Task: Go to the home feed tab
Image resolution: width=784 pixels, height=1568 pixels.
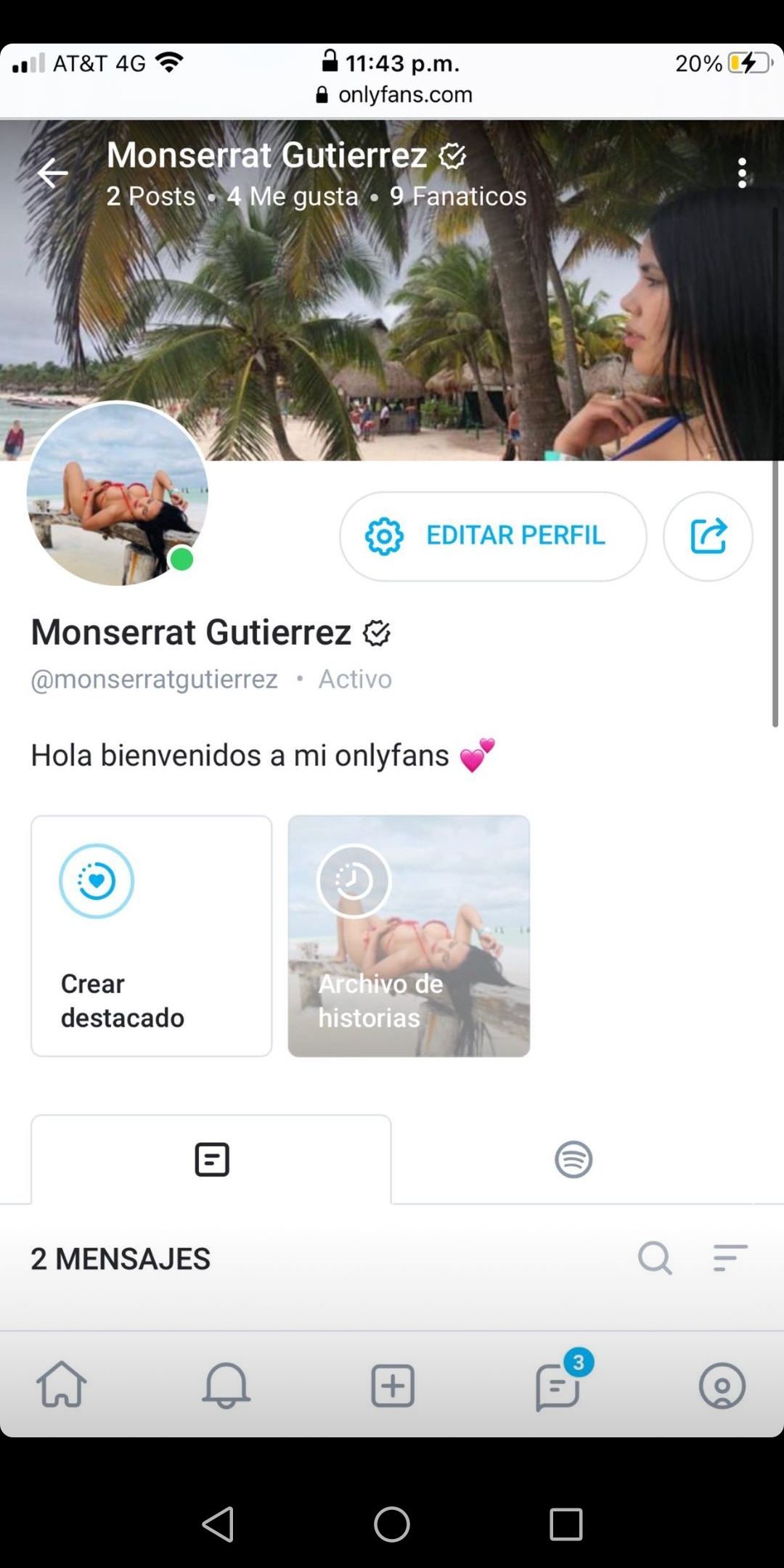Action: pos(62,1385)
